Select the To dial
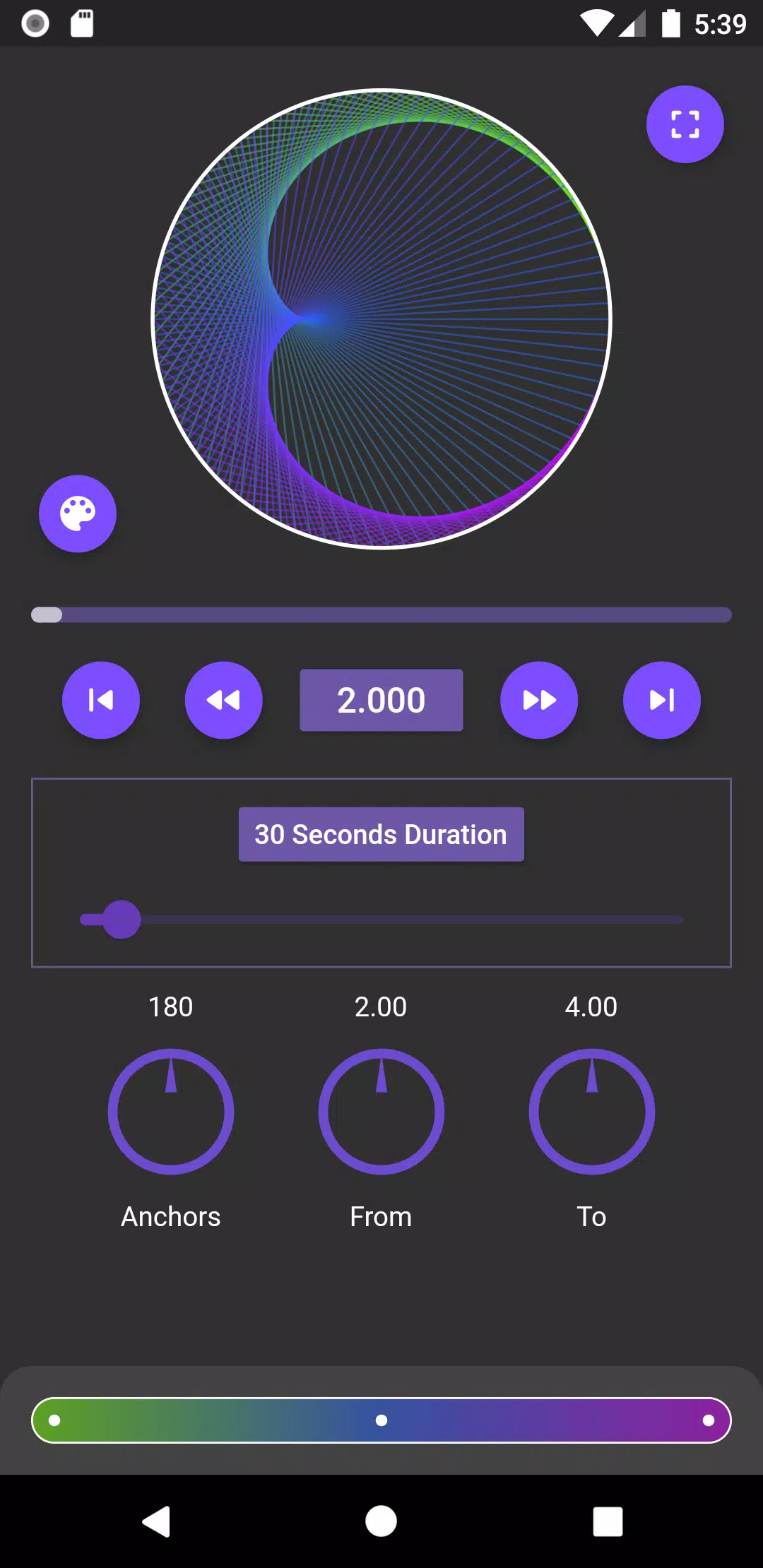 click(592, 1112)
